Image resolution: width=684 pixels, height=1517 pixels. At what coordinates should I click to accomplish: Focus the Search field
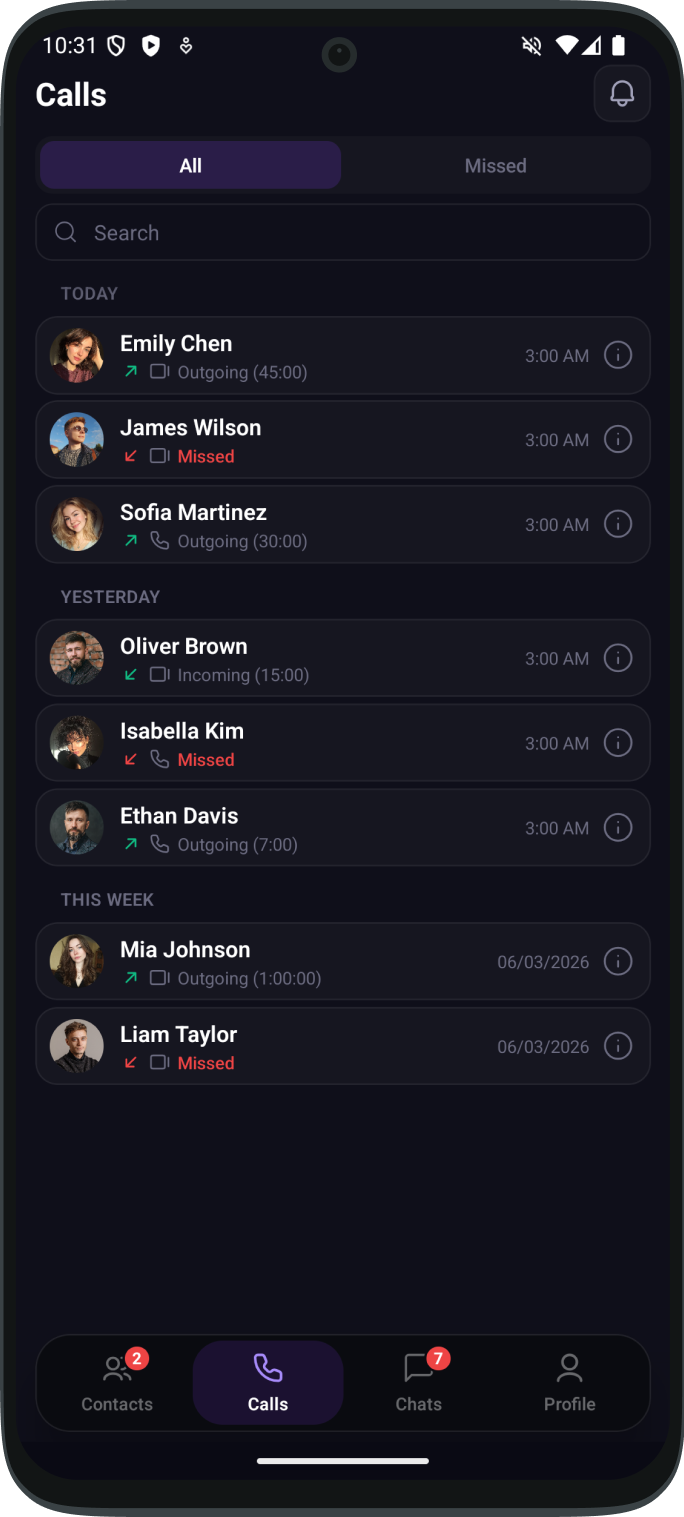click(x=342, y=233)
